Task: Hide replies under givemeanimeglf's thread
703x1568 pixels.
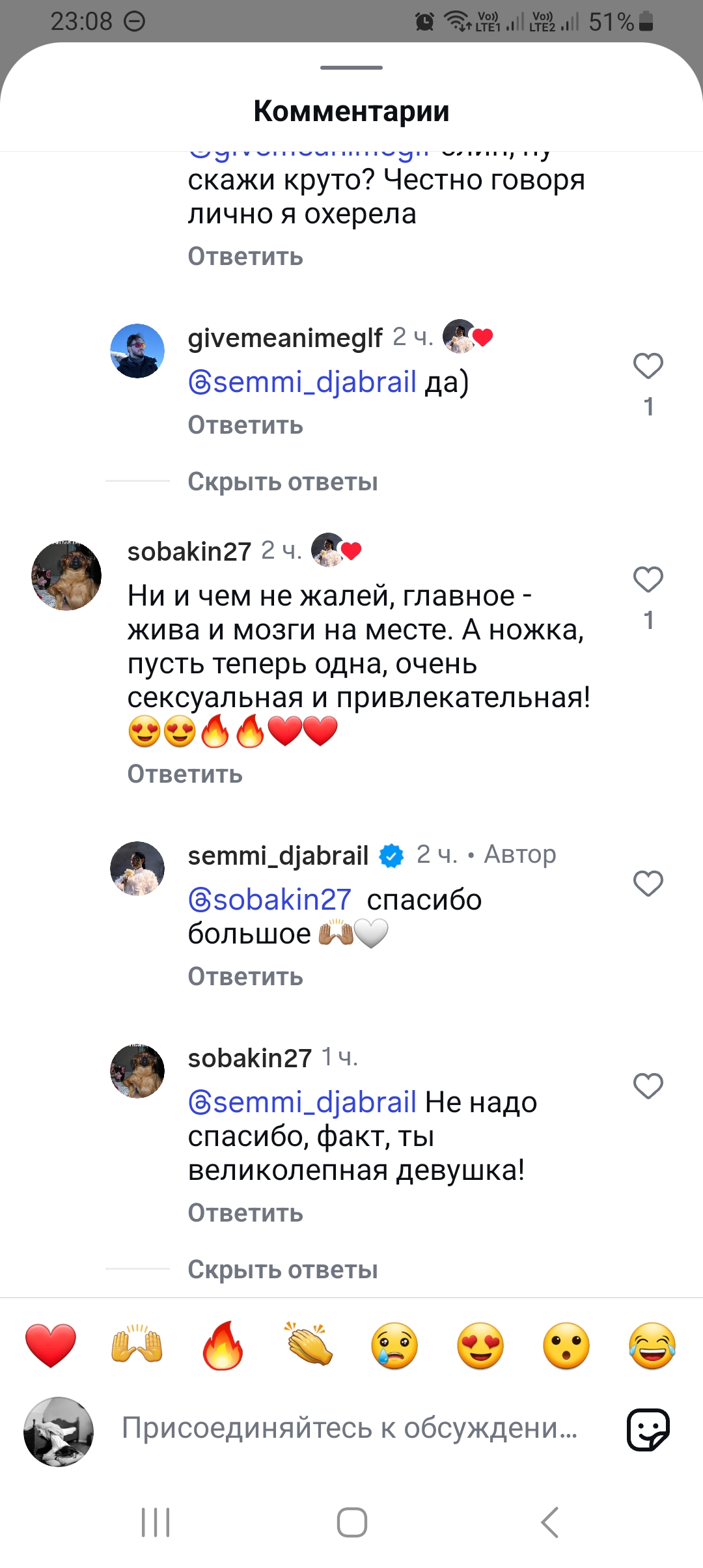Action: point(283,482)
